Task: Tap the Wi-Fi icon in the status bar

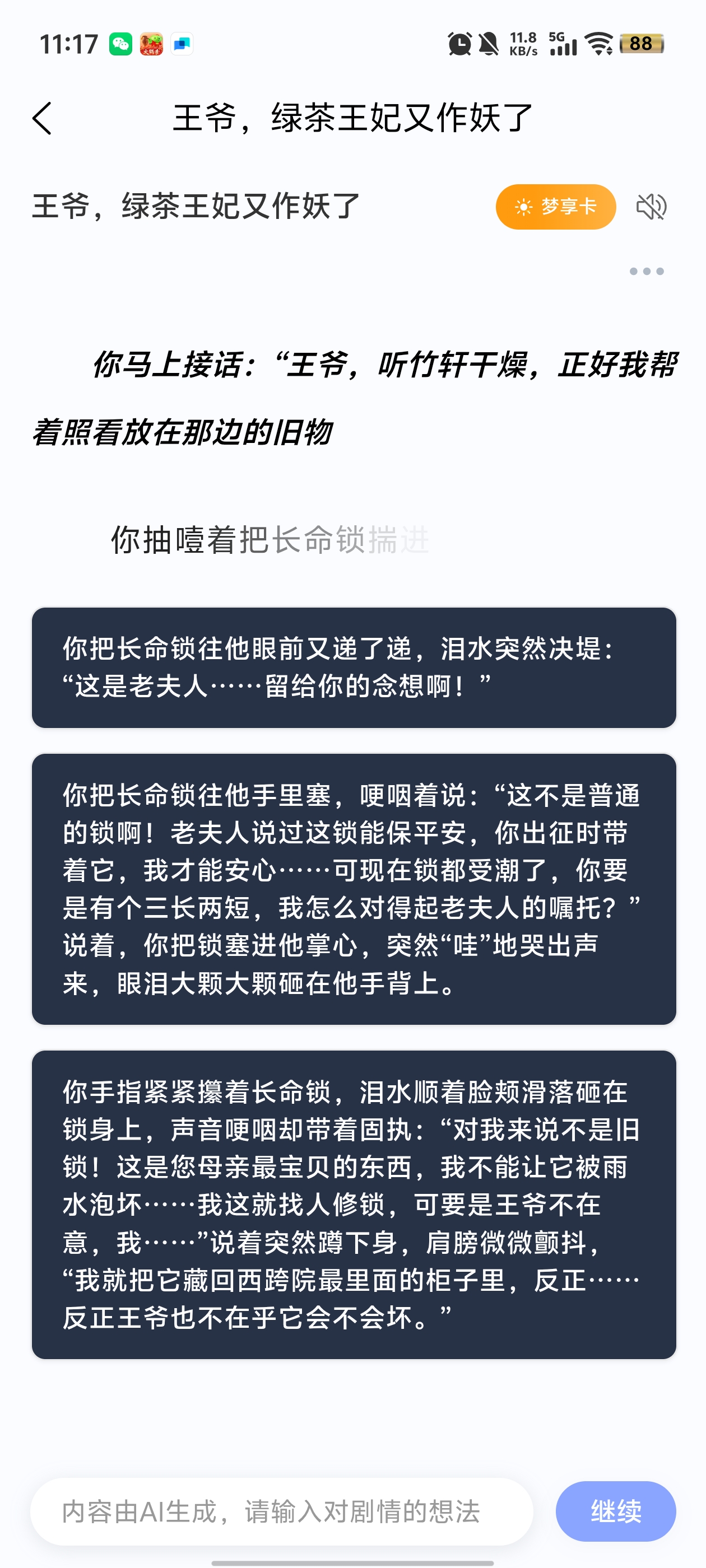Action: point(598,43)
